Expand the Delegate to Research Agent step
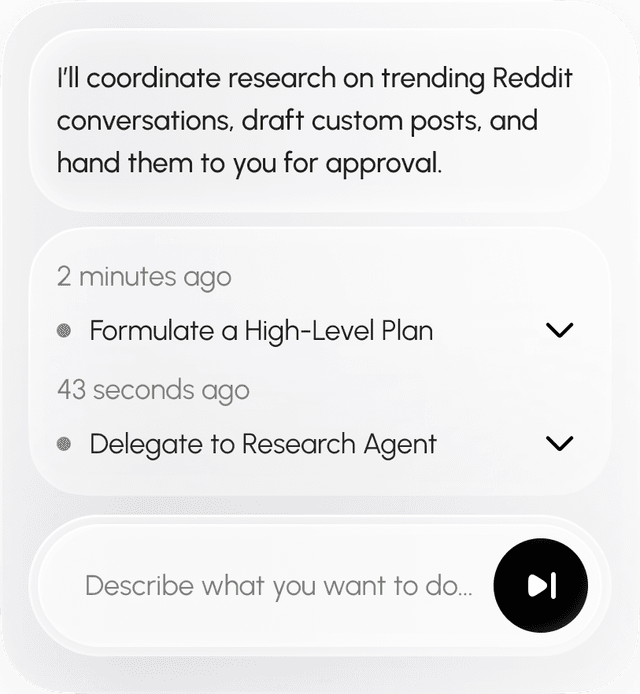 (561, 443)
